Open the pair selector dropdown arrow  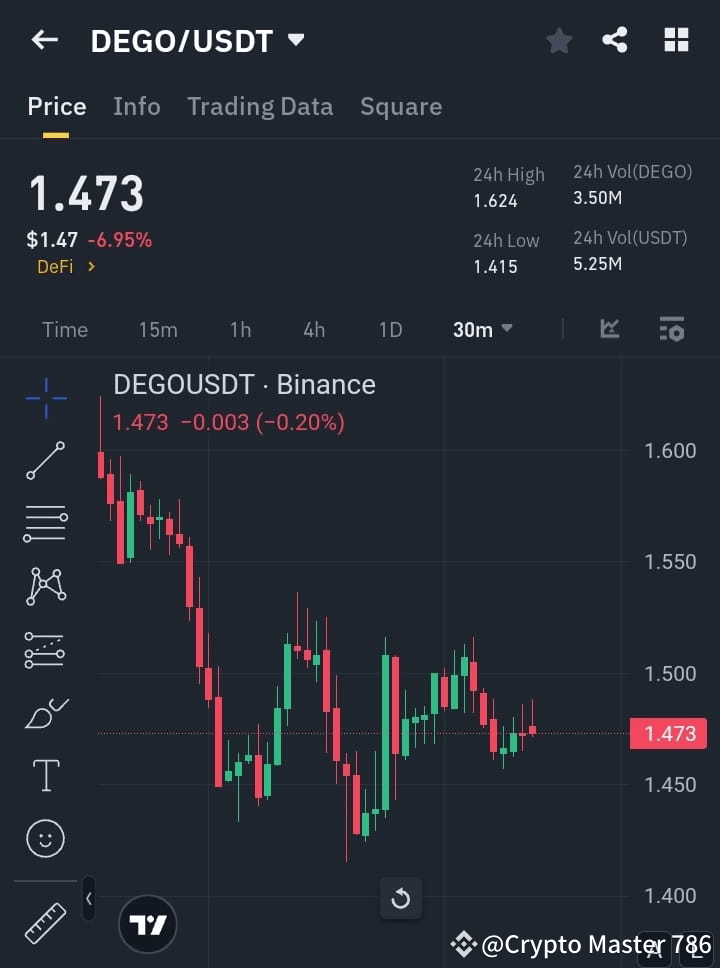[295, 40]
